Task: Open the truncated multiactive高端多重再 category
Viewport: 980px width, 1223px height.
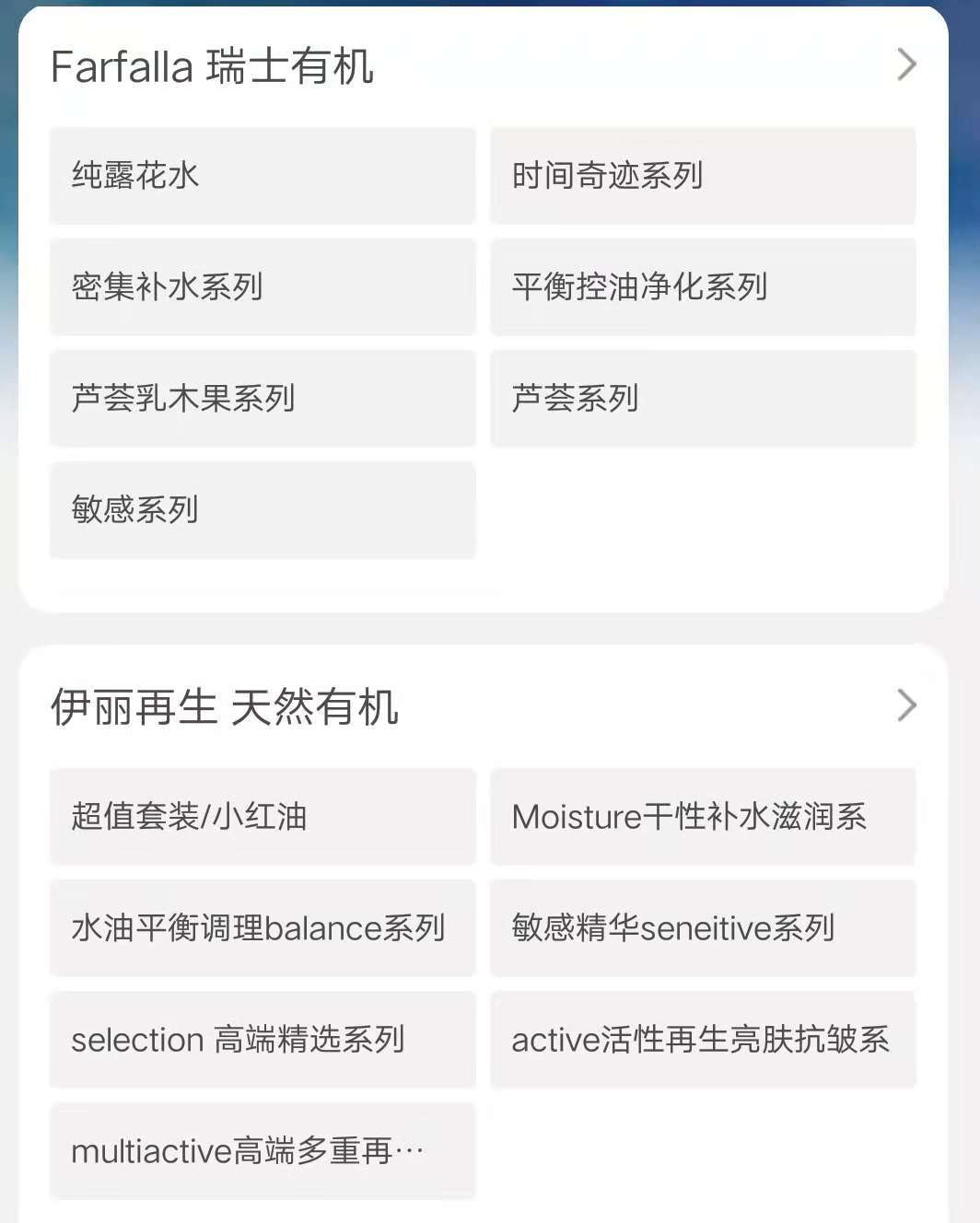Action: coord(262,1149)
